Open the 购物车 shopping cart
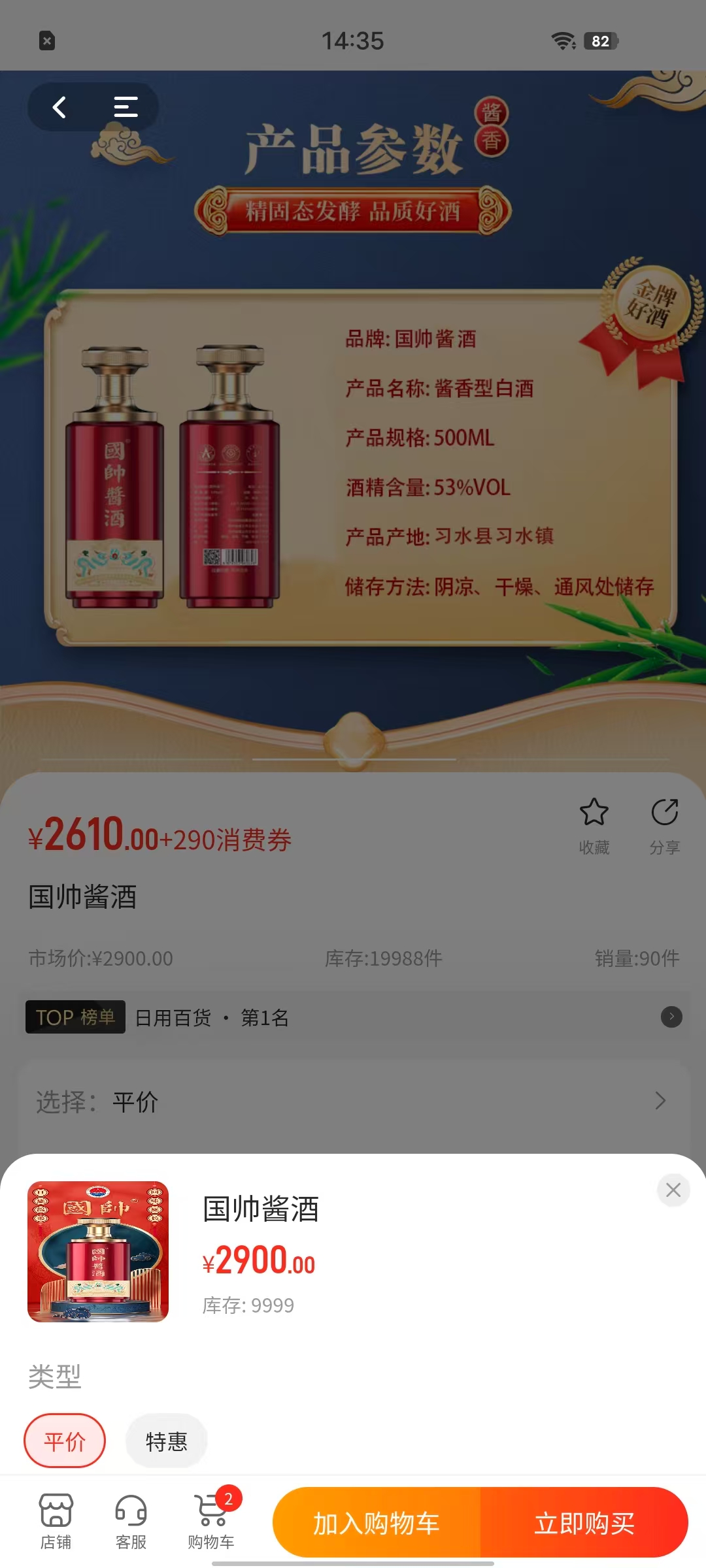This screenshot has height=1568, width=706. [x=211, y=1522]
